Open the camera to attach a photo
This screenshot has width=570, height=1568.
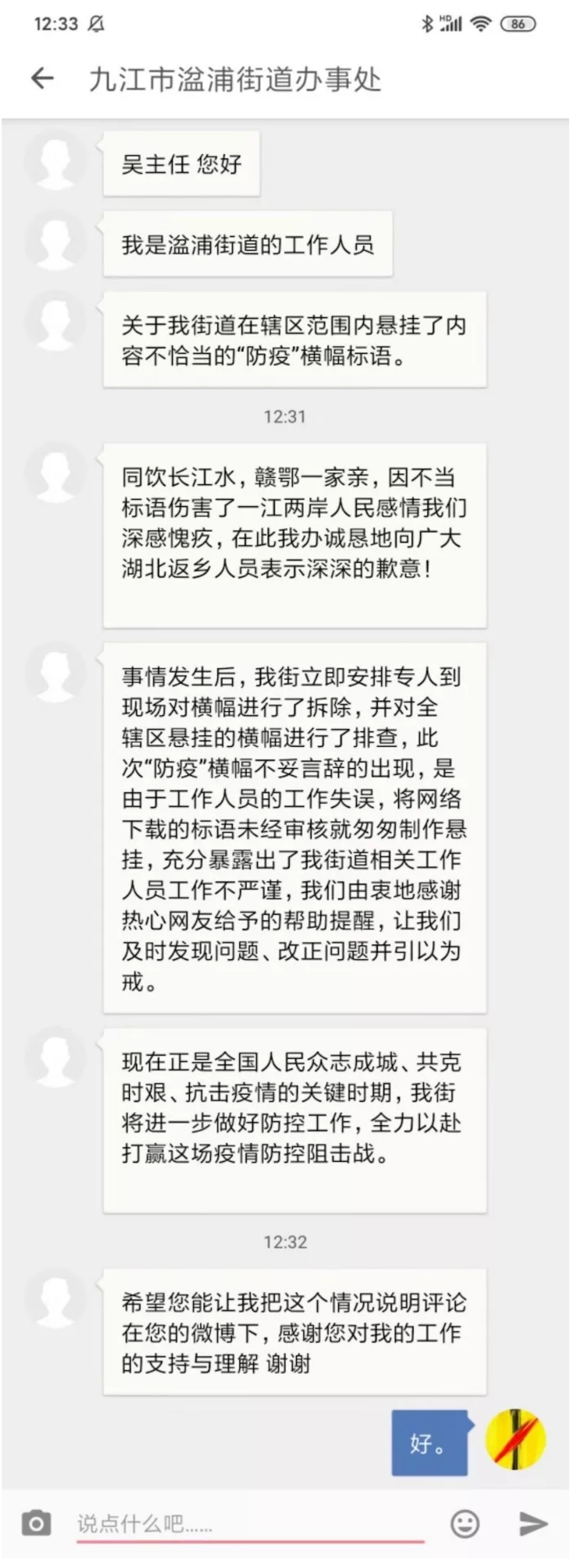point(36,1523)
